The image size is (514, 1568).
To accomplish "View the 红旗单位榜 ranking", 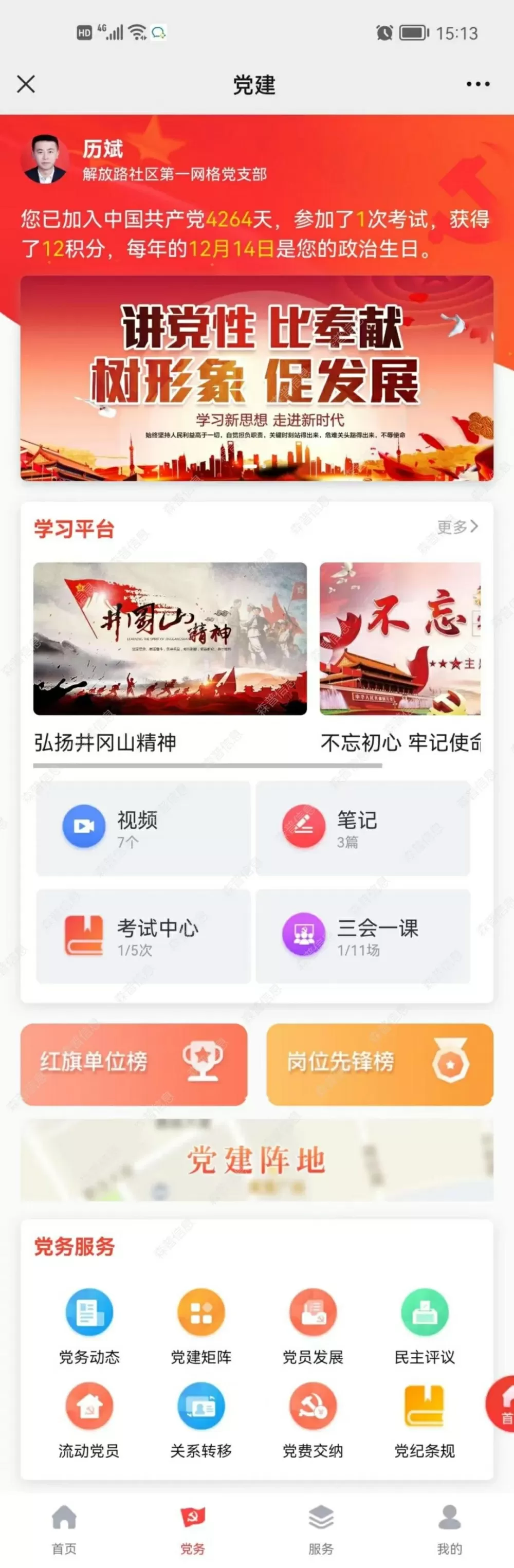I will pyautogui.click(x=134, y=1064).
